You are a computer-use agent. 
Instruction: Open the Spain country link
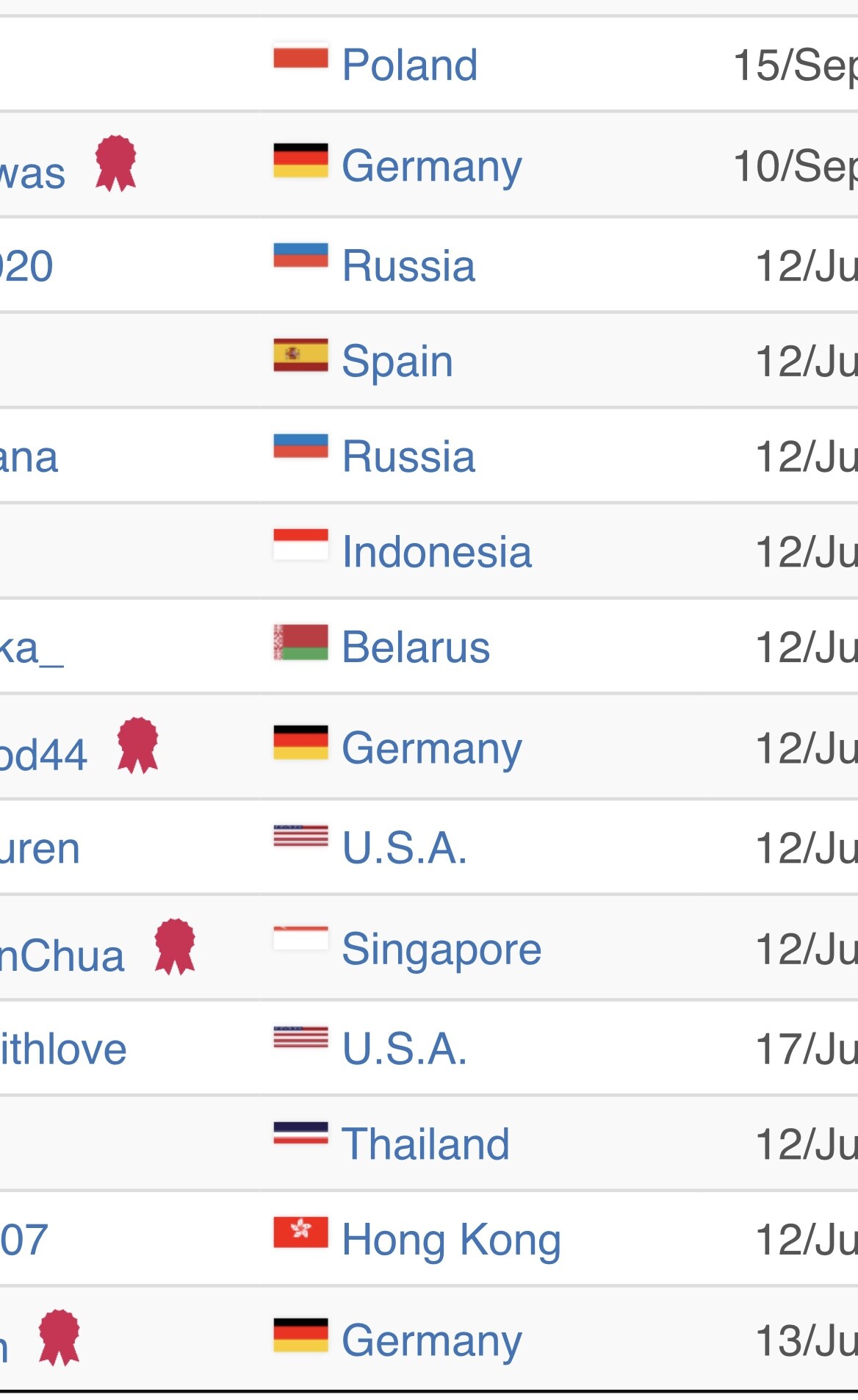pos(397,362)
